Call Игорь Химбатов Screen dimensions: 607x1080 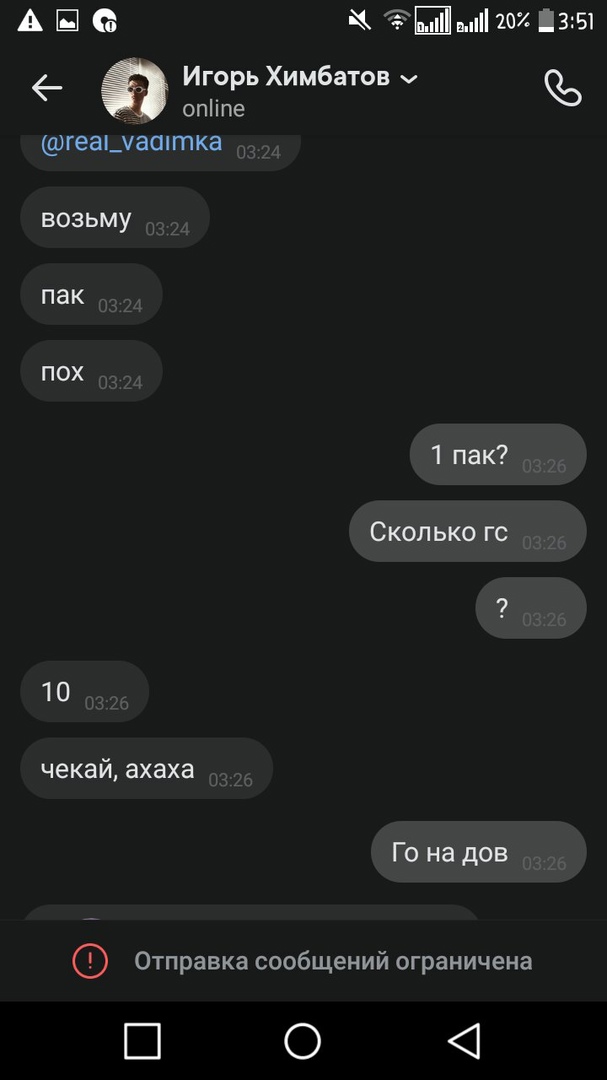562,88
